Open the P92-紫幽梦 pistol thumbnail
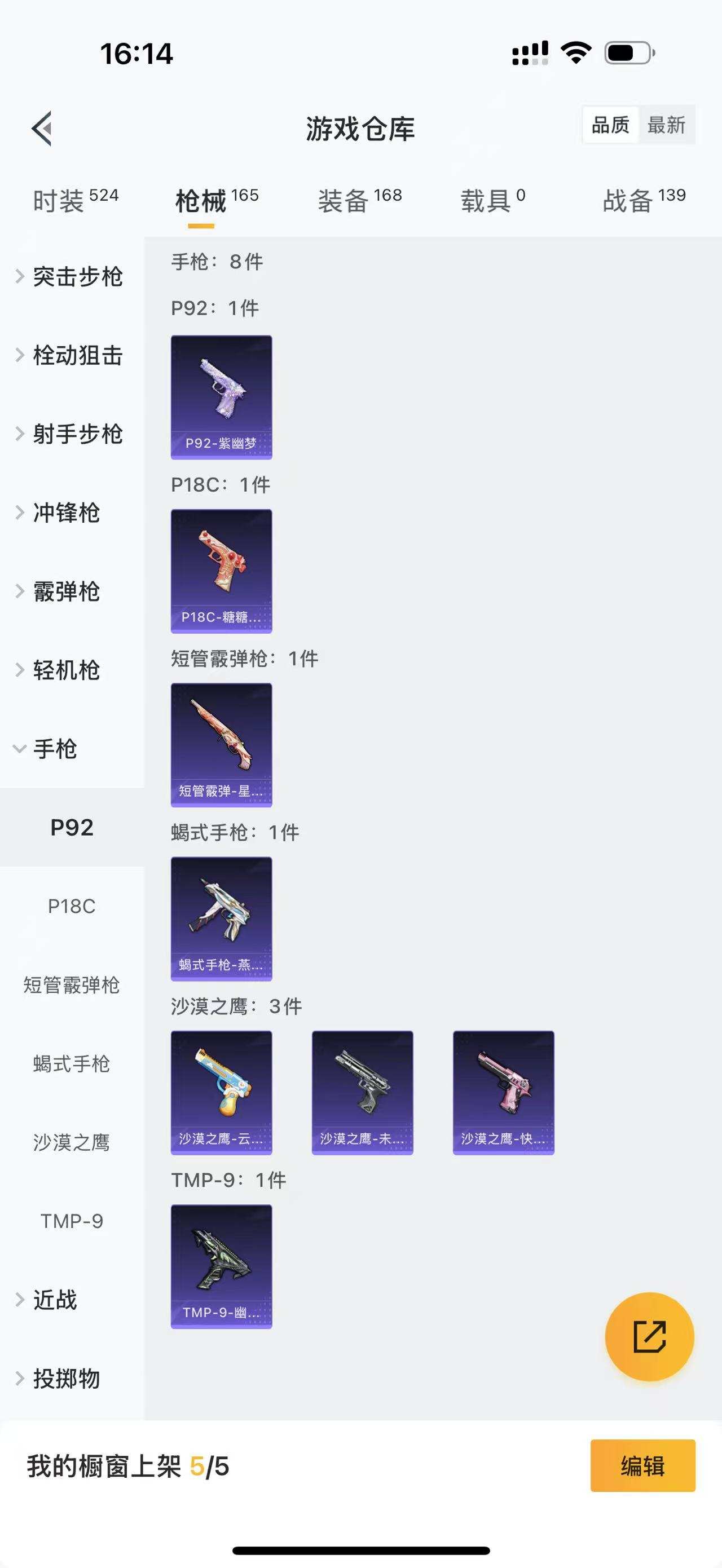Image resolution: width=722 pixels, height=1568 pixels. tap(221, 396)
